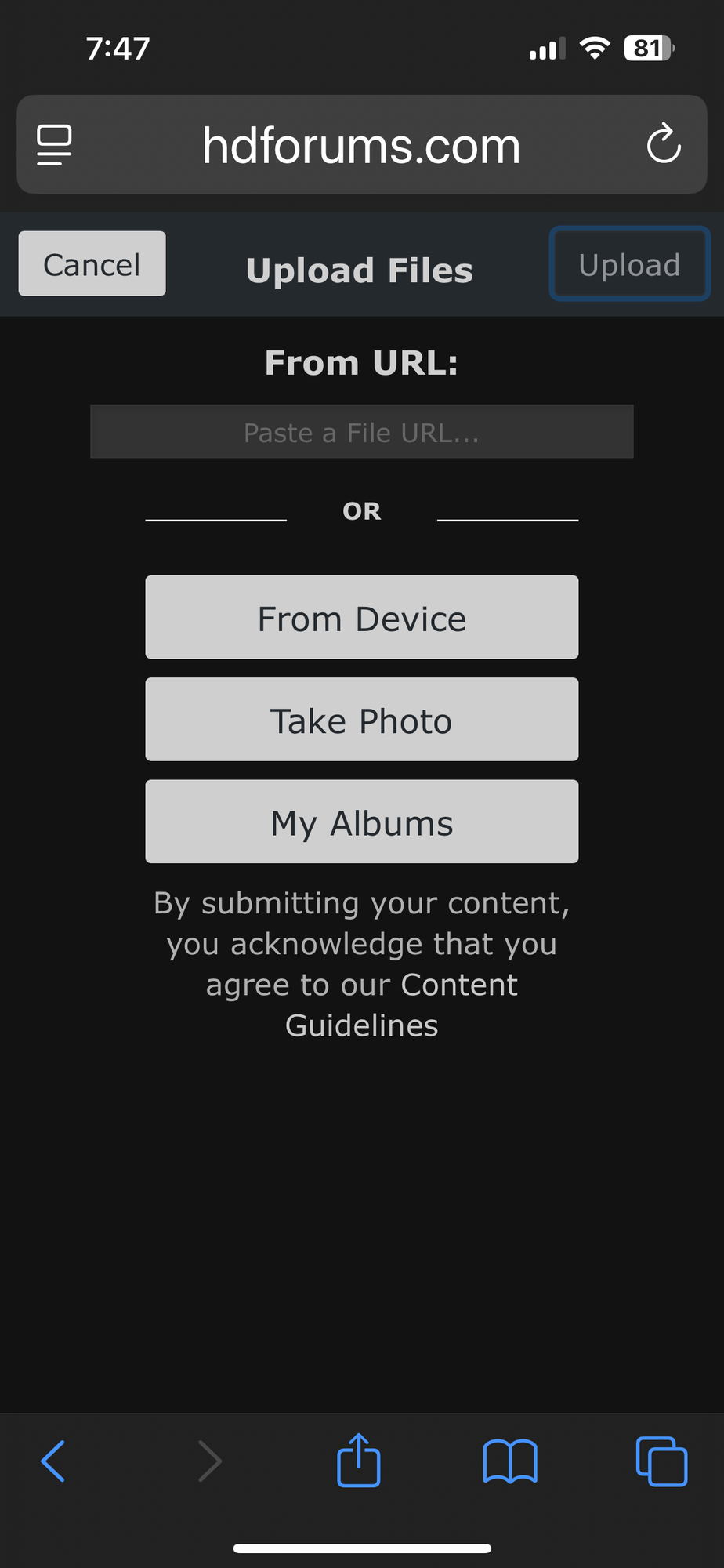
Task: Cancel the file upload
Action: tap(92, 264)
